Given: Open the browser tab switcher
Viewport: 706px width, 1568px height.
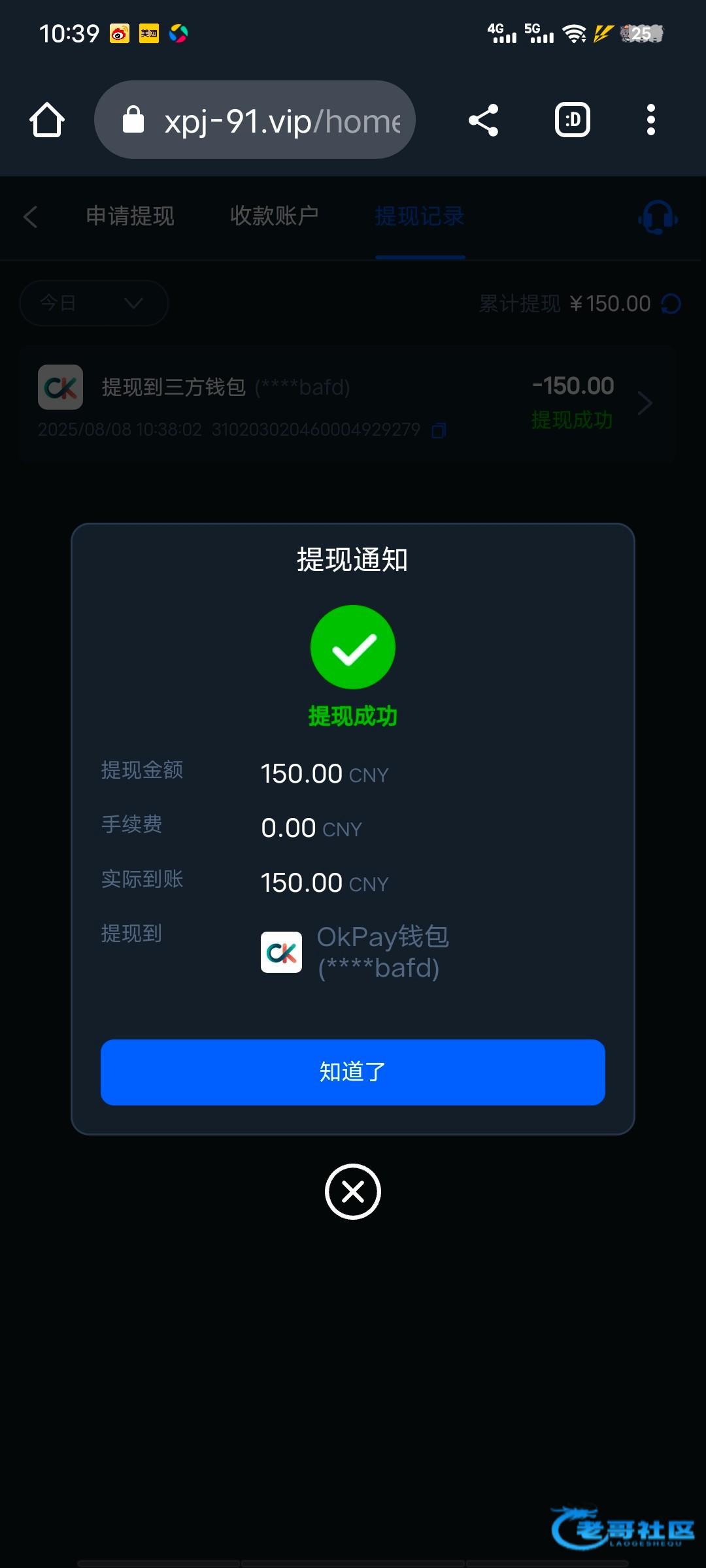Looking at the screenshot, I should 573,120.
